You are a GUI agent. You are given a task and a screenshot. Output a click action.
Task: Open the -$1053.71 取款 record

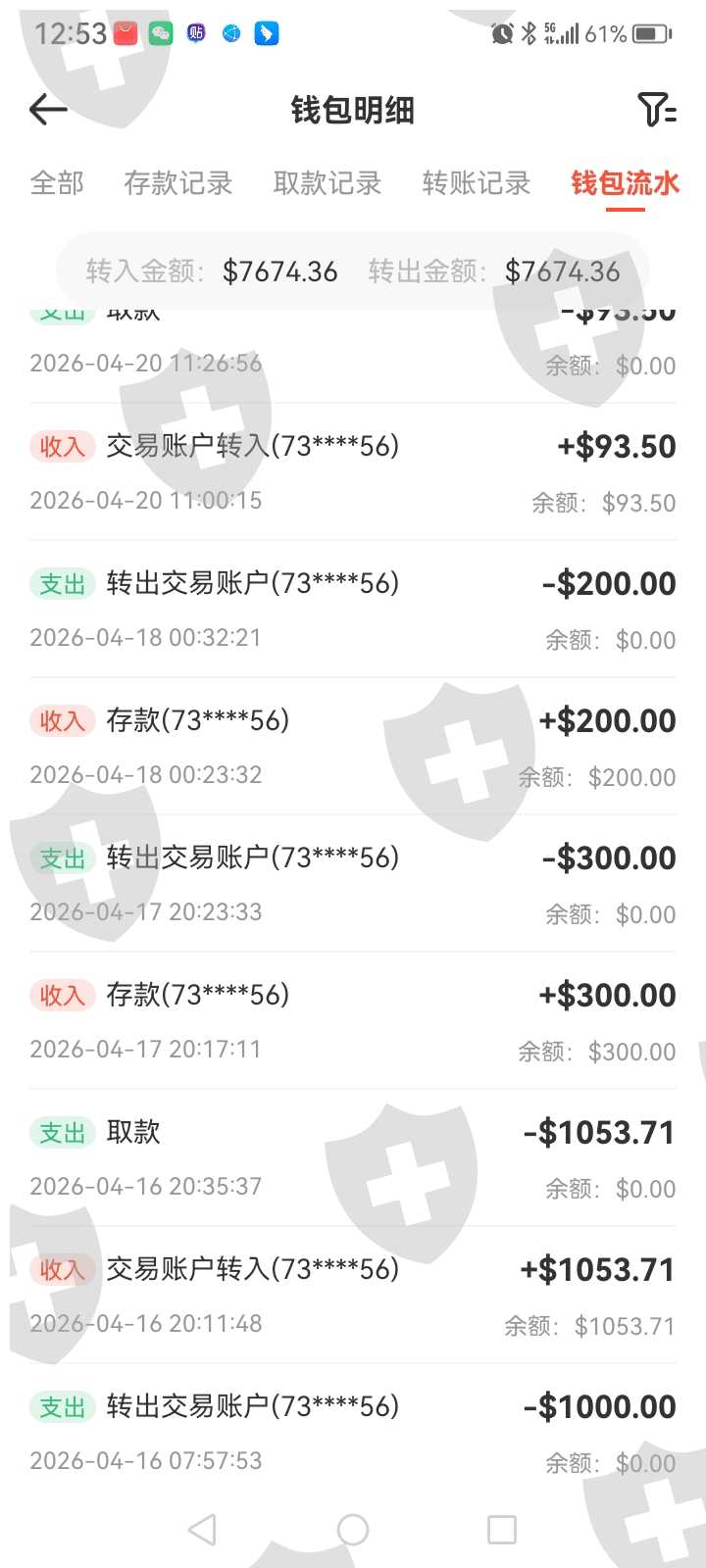point(353,1158)
